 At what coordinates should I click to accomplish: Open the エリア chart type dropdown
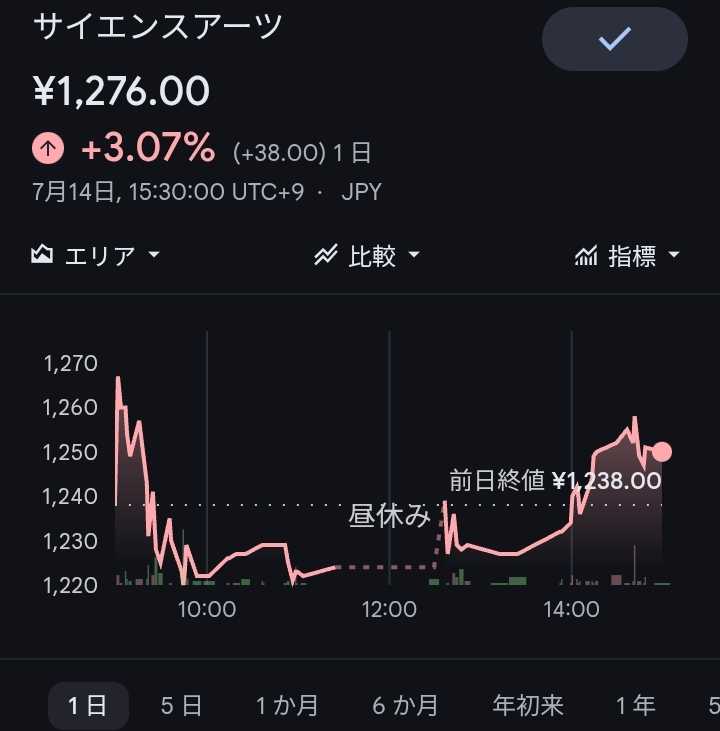(95, 255)
